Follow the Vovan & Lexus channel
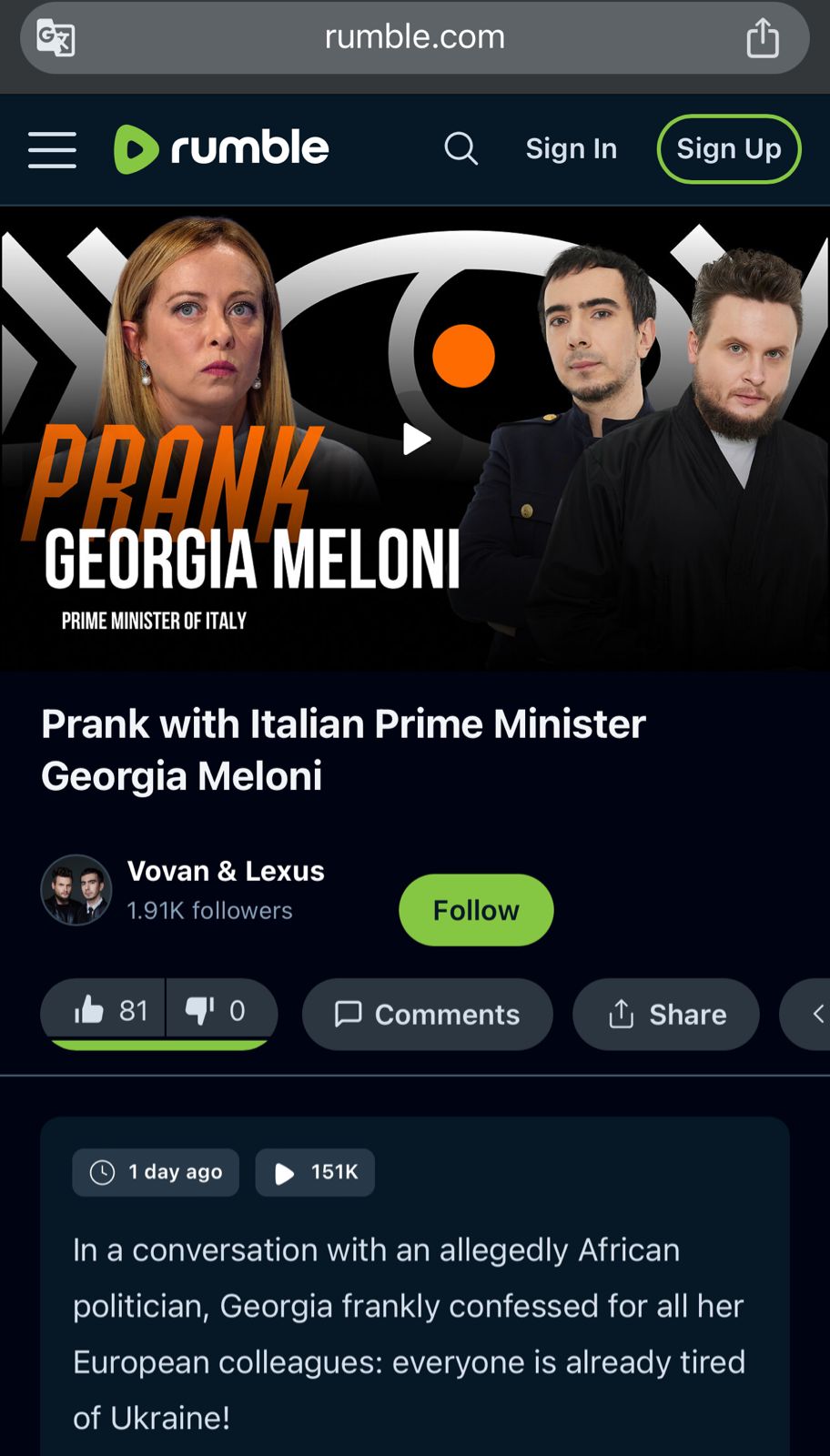 click(475, 910)
